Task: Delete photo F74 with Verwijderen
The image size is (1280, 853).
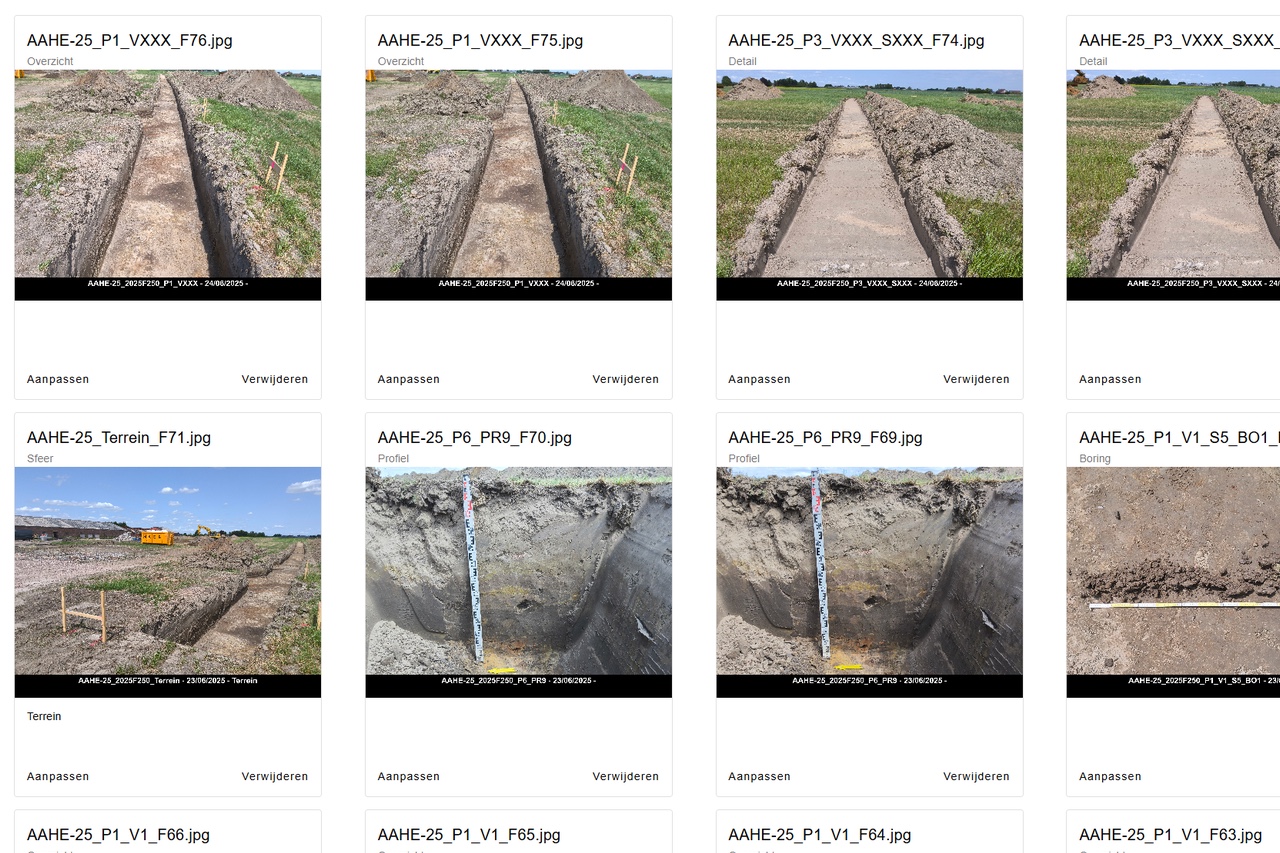Action: coord(976,379)
